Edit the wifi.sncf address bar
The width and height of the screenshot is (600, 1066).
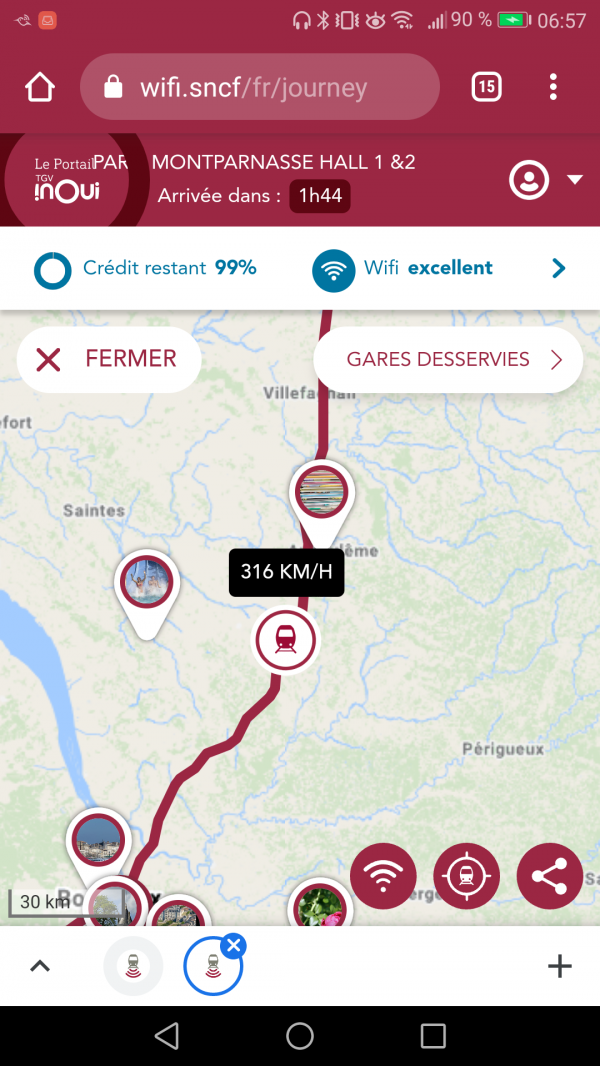(x=259, y=88)
